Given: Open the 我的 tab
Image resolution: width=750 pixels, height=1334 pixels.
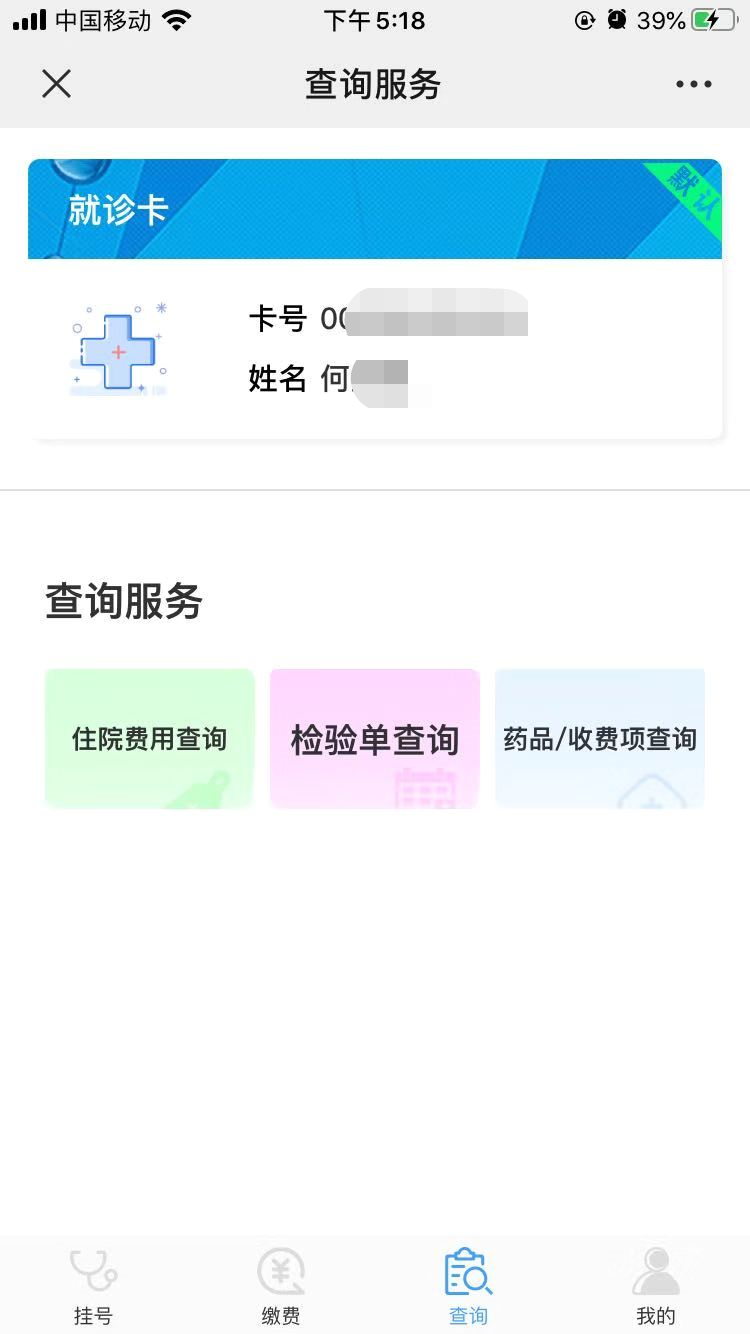Looking at the screenshot, I should (656, 1286).
